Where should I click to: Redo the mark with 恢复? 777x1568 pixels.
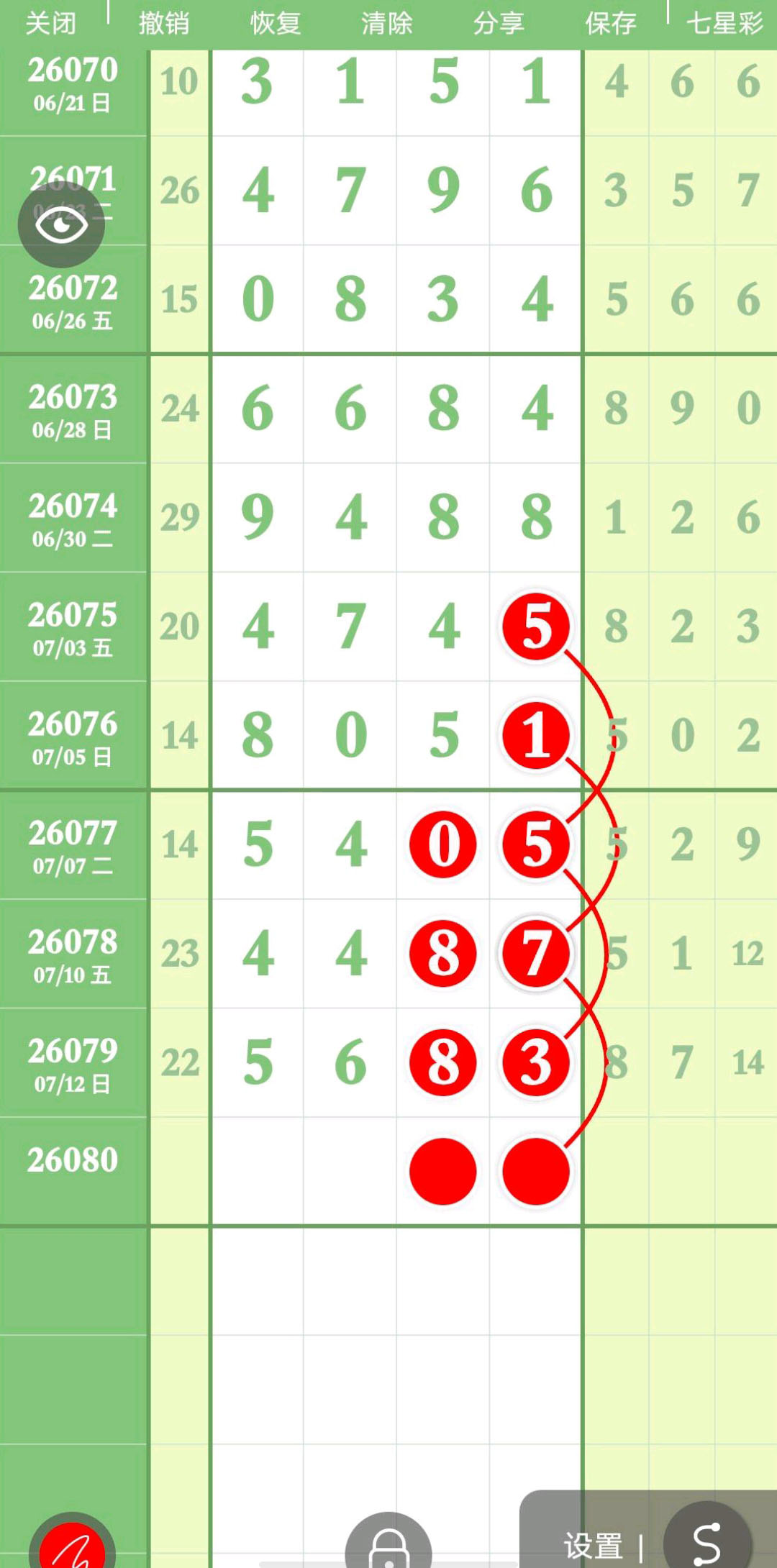coord(276,24)
